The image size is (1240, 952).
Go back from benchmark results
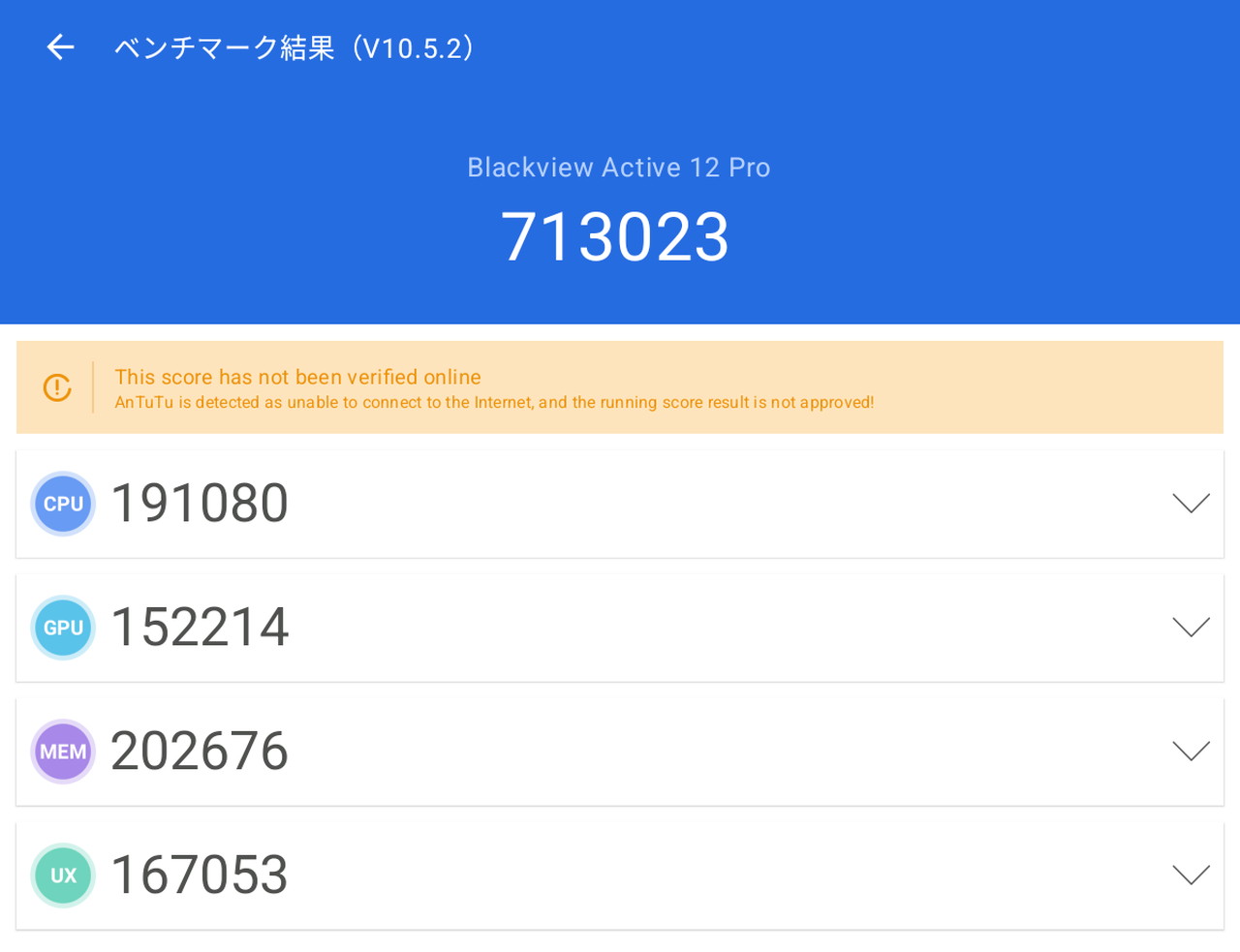[x=60, y=47]
